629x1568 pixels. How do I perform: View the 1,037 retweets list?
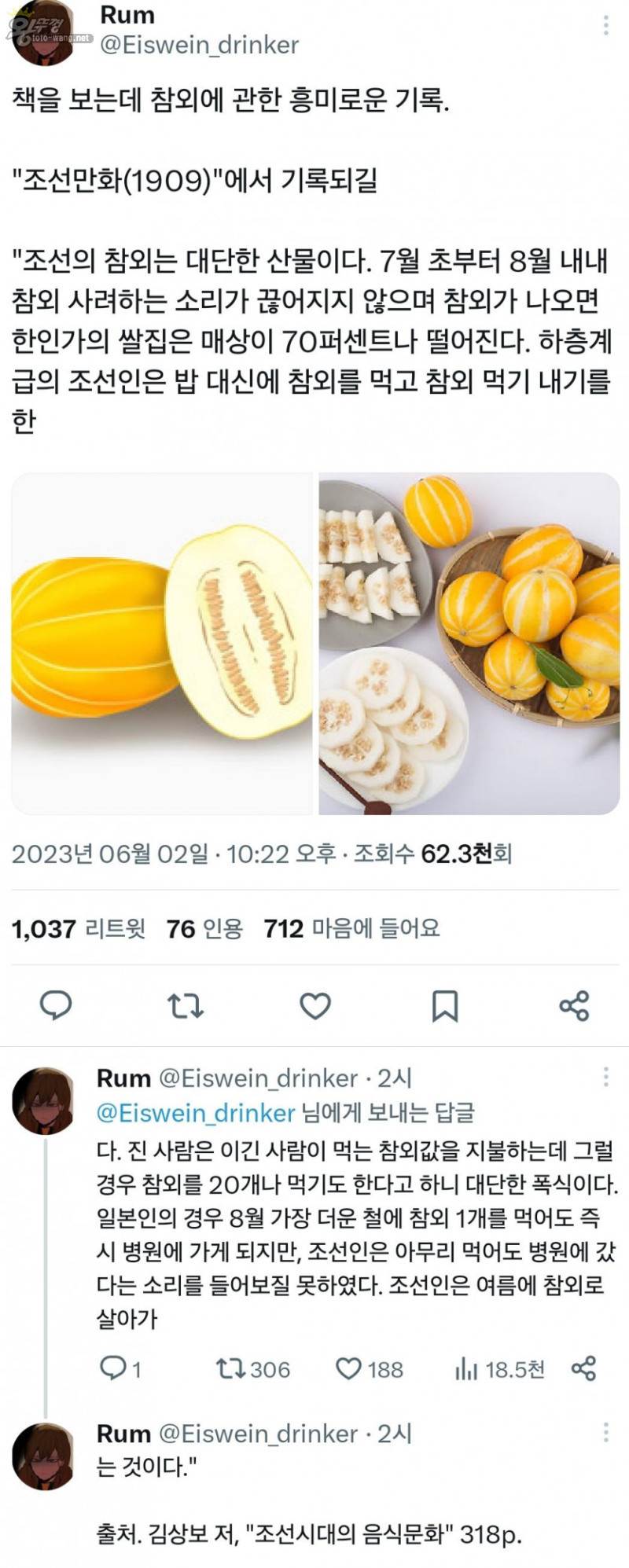[79, 929]
